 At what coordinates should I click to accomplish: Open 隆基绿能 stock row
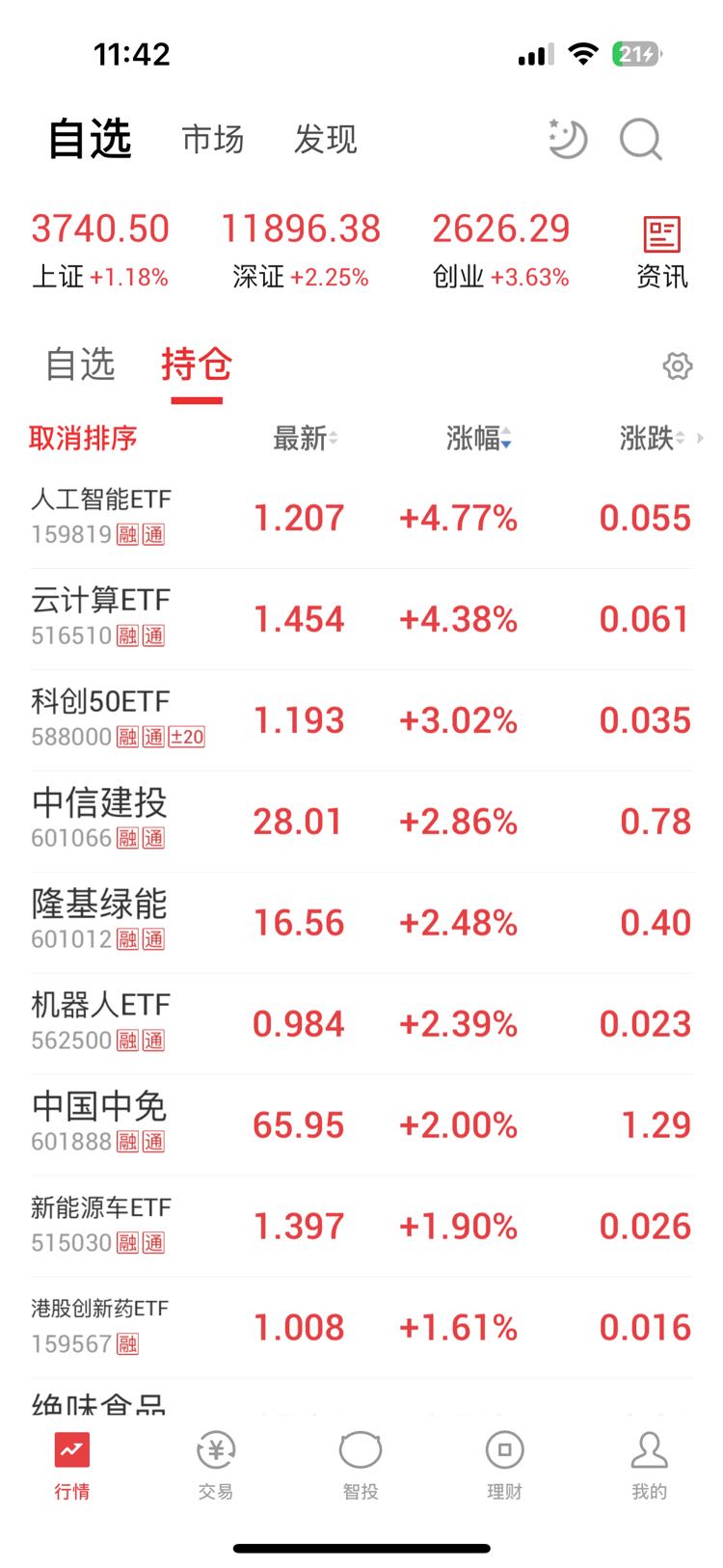pos(361,923)
